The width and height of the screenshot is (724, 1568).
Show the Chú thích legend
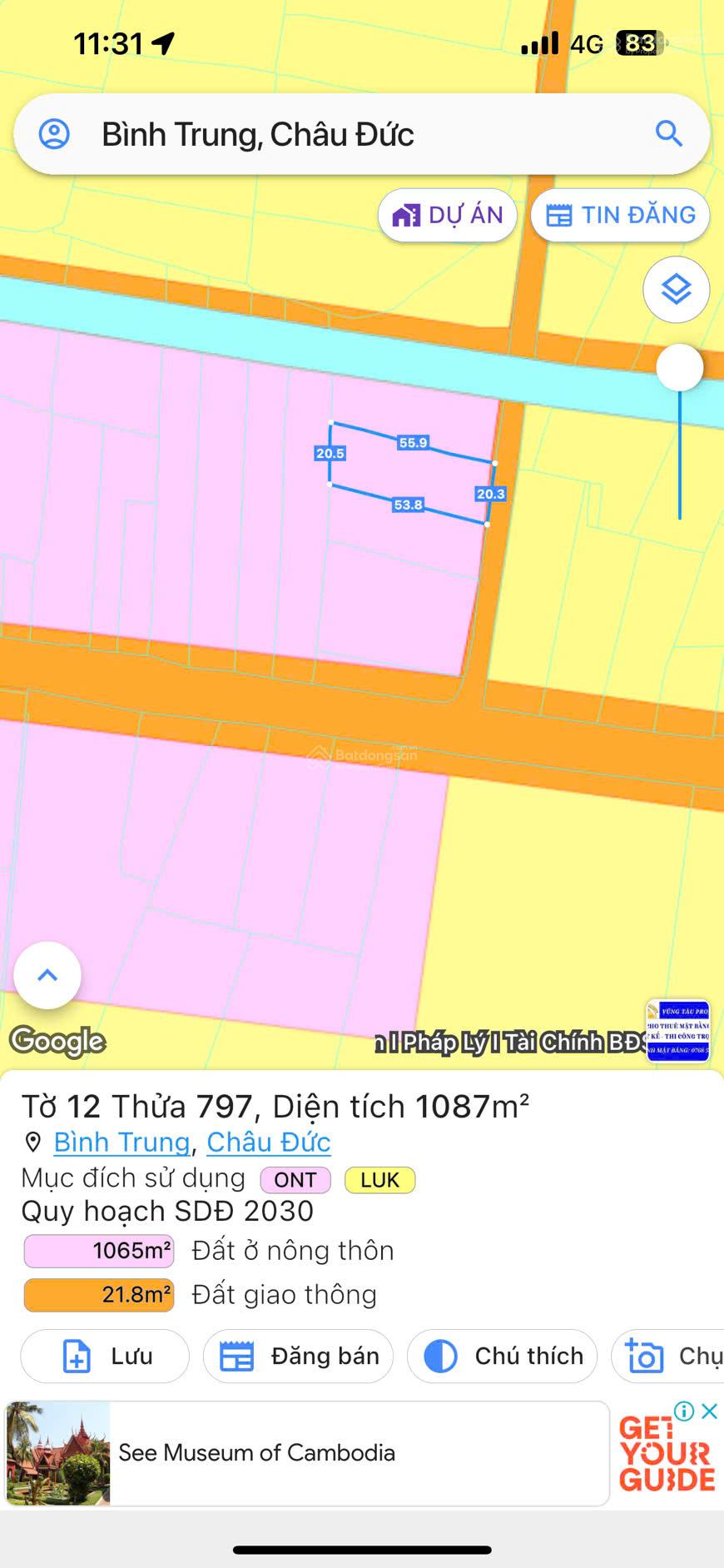coord(502,1356)
